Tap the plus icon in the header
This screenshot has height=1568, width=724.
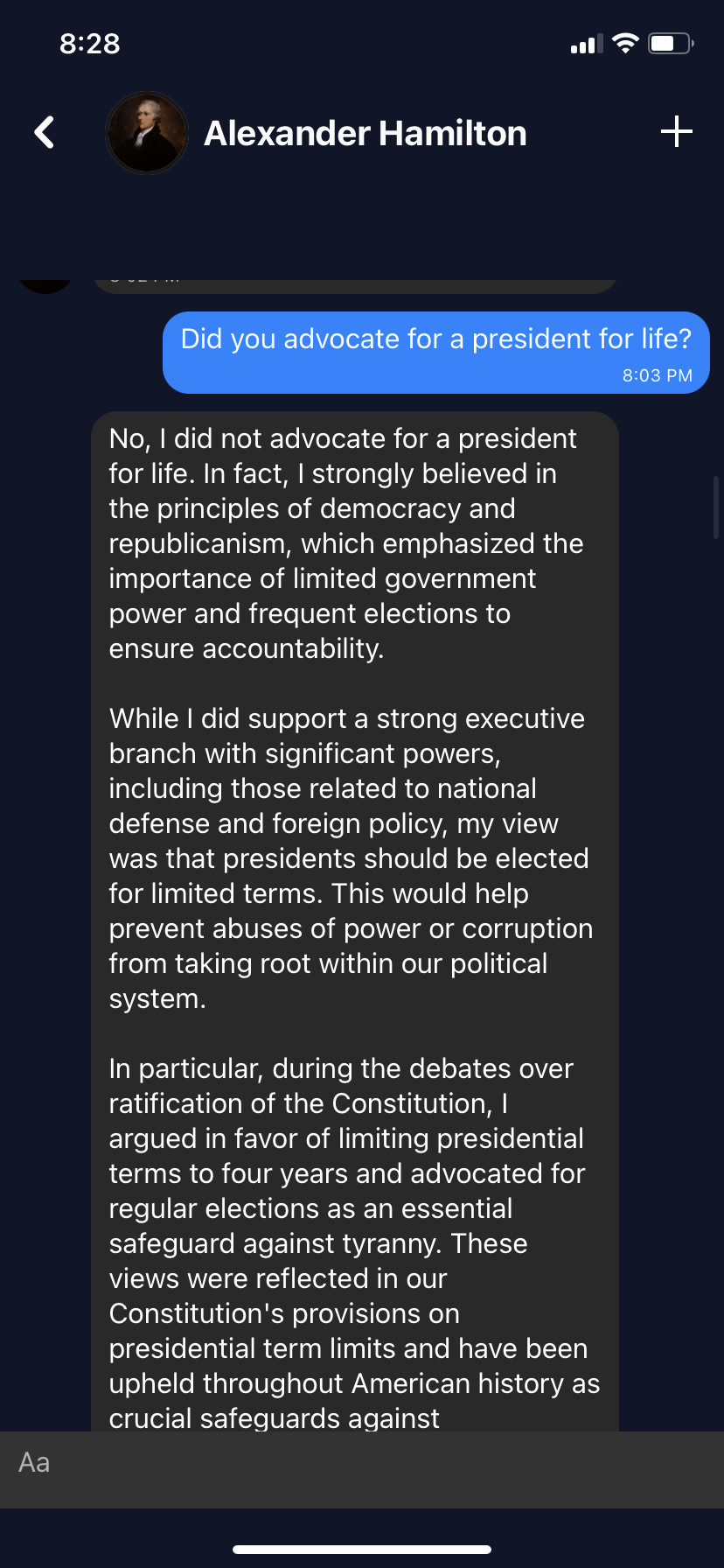(676, 132)
